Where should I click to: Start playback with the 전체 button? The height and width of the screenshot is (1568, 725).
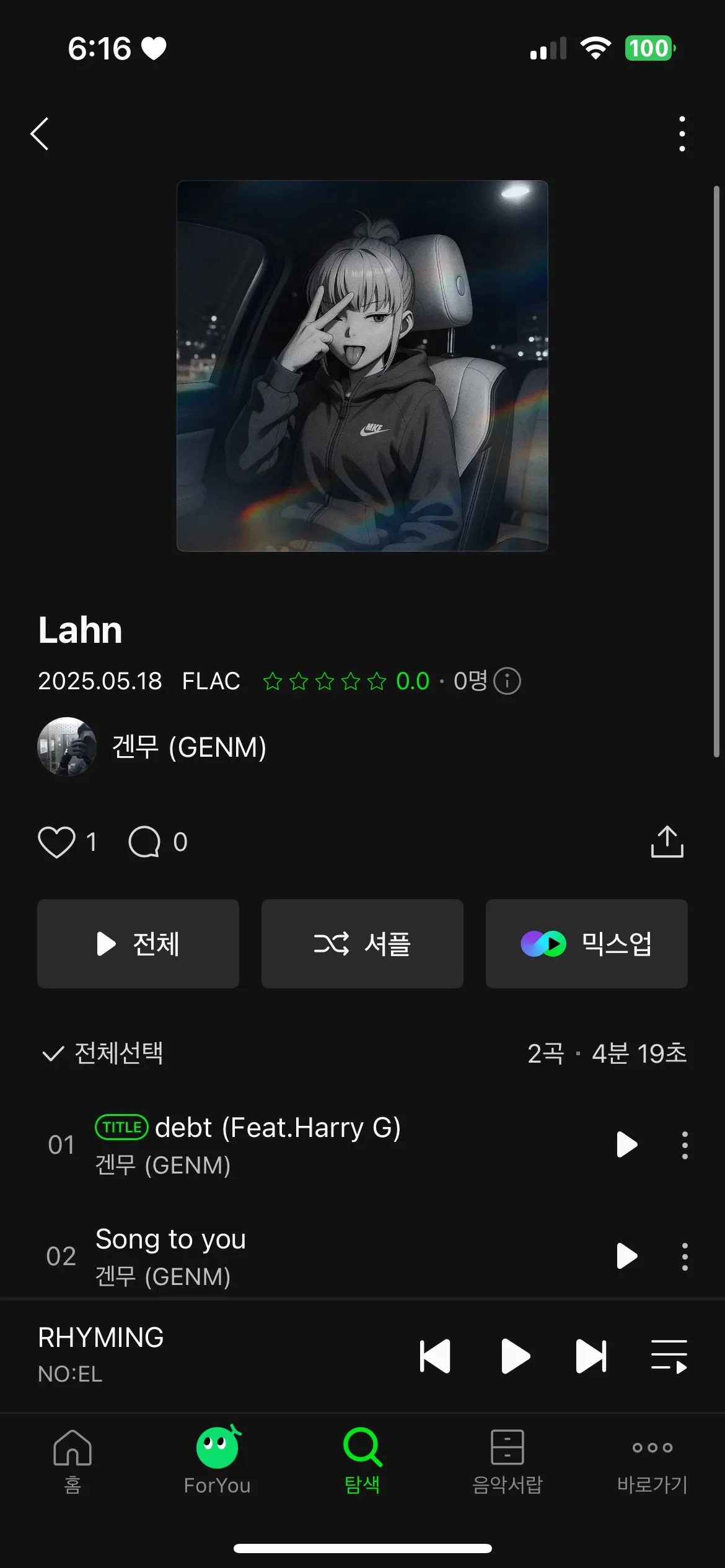138,943
